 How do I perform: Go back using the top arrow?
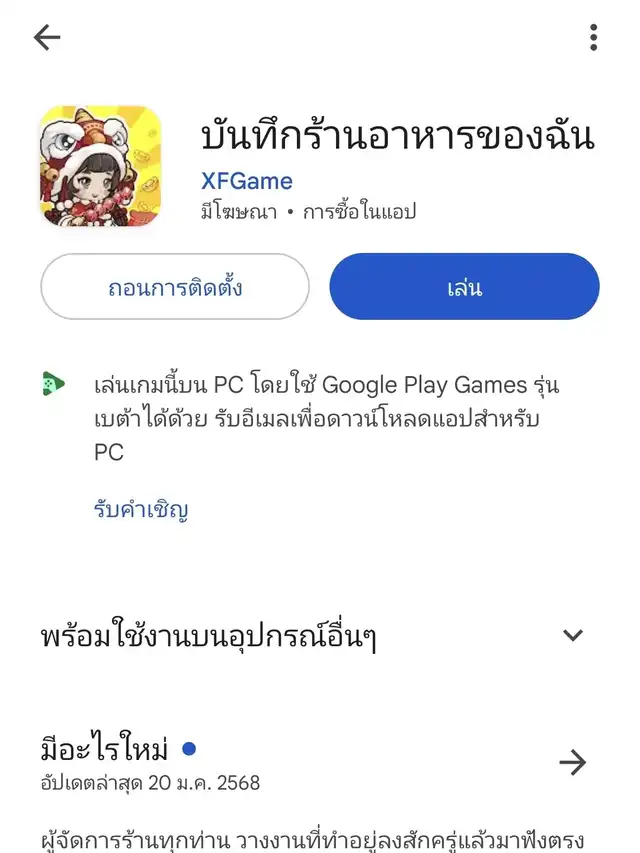click(x=47, y=38)
